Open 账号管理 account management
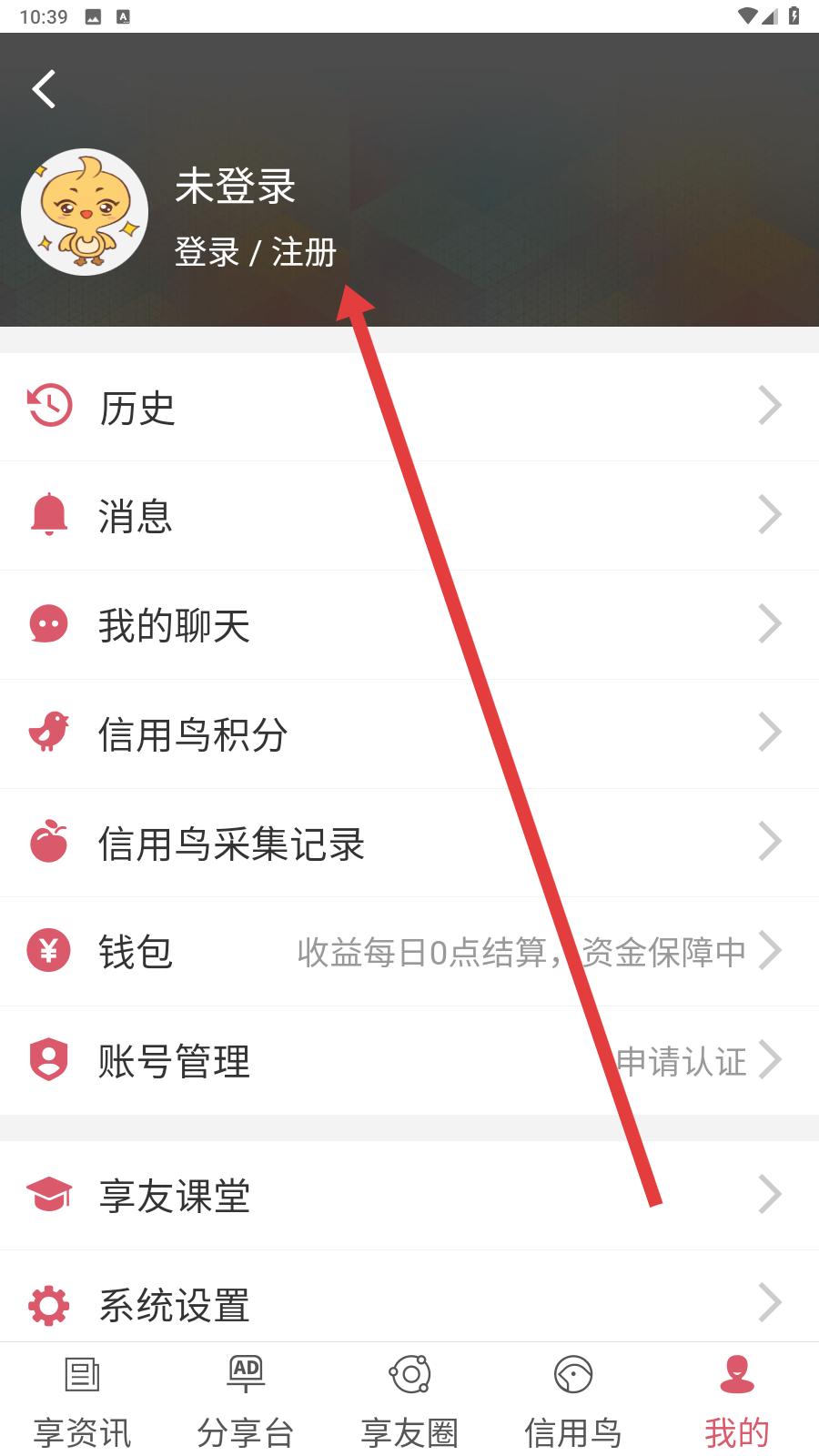The image size is (819, 1456). [x=409, y=1061]
